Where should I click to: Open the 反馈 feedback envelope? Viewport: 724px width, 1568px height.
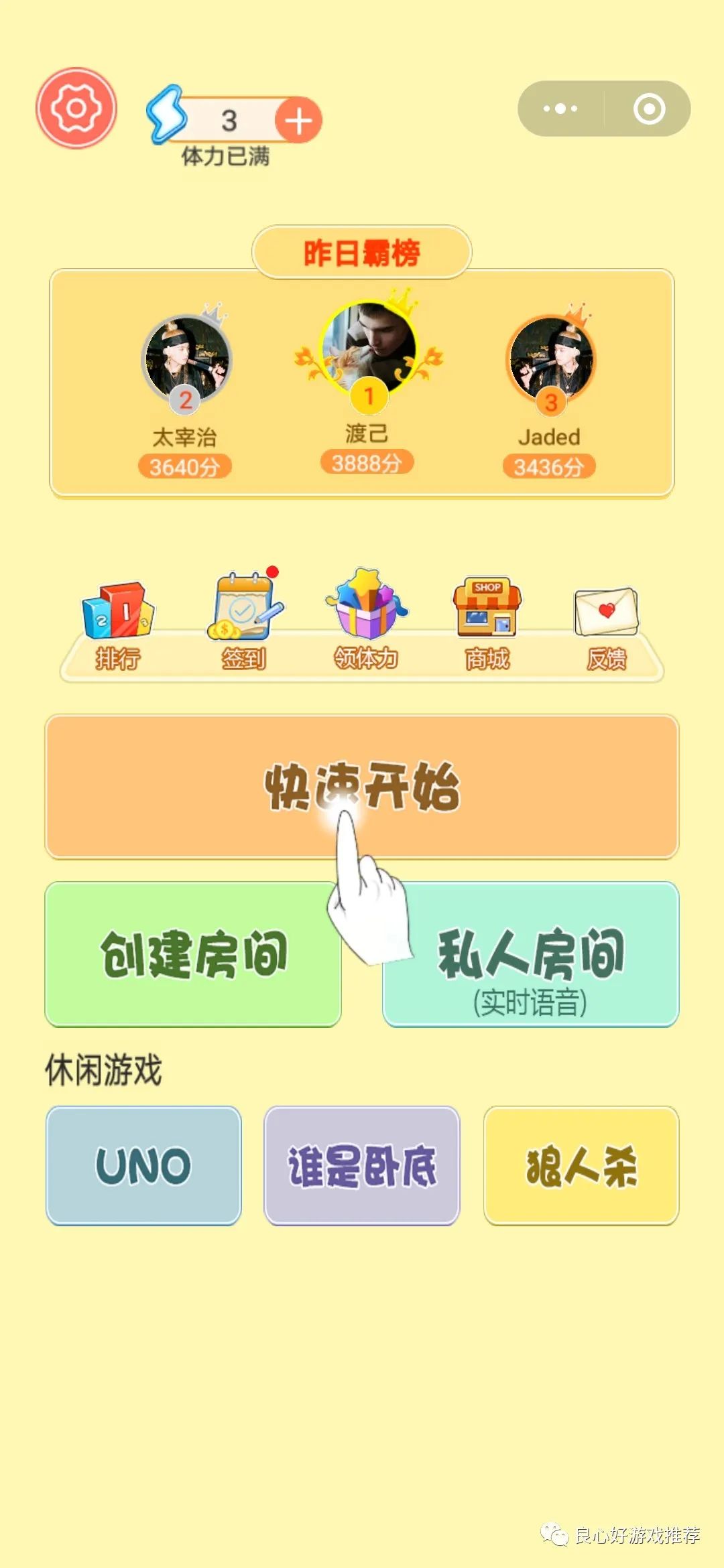607,627
